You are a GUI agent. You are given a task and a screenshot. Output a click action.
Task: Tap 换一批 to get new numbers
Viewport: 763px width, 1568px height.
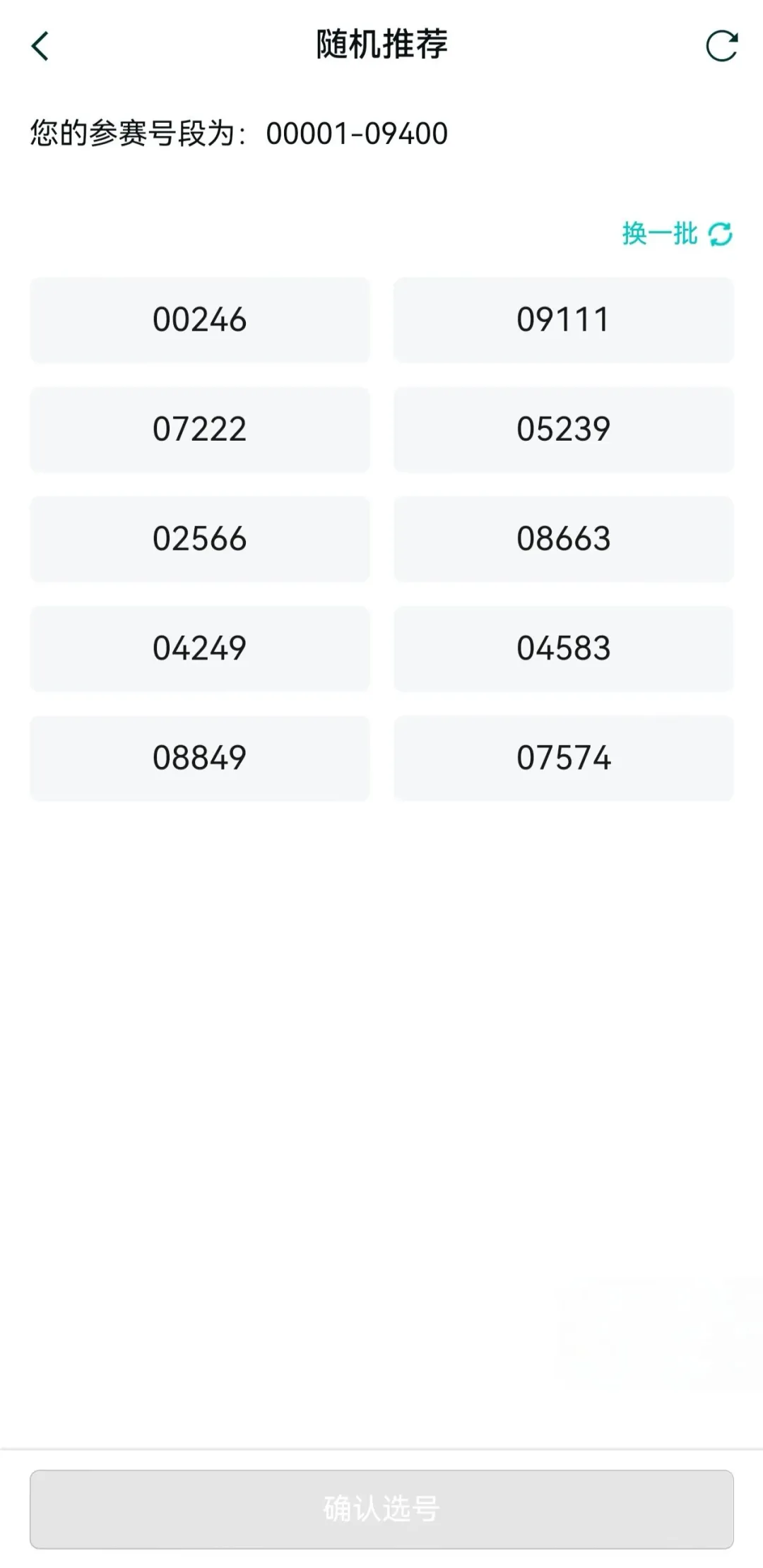pos(677,233)
